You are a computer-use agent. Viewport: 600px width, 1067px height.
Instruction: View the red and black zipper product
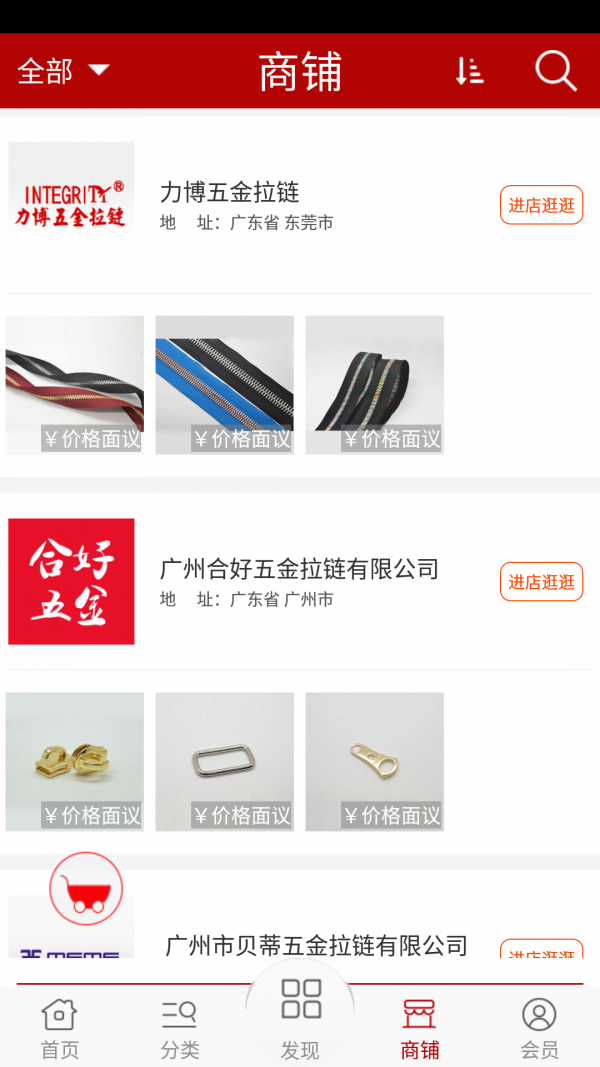75,385
